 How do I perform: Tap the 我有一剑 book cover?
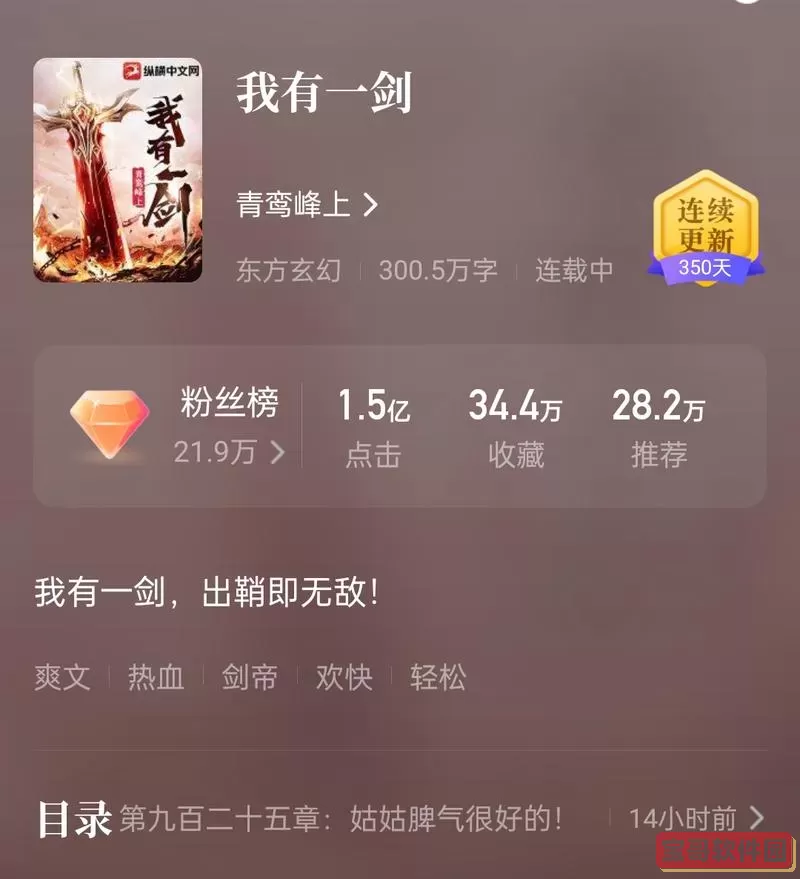[x=118, y=170]
